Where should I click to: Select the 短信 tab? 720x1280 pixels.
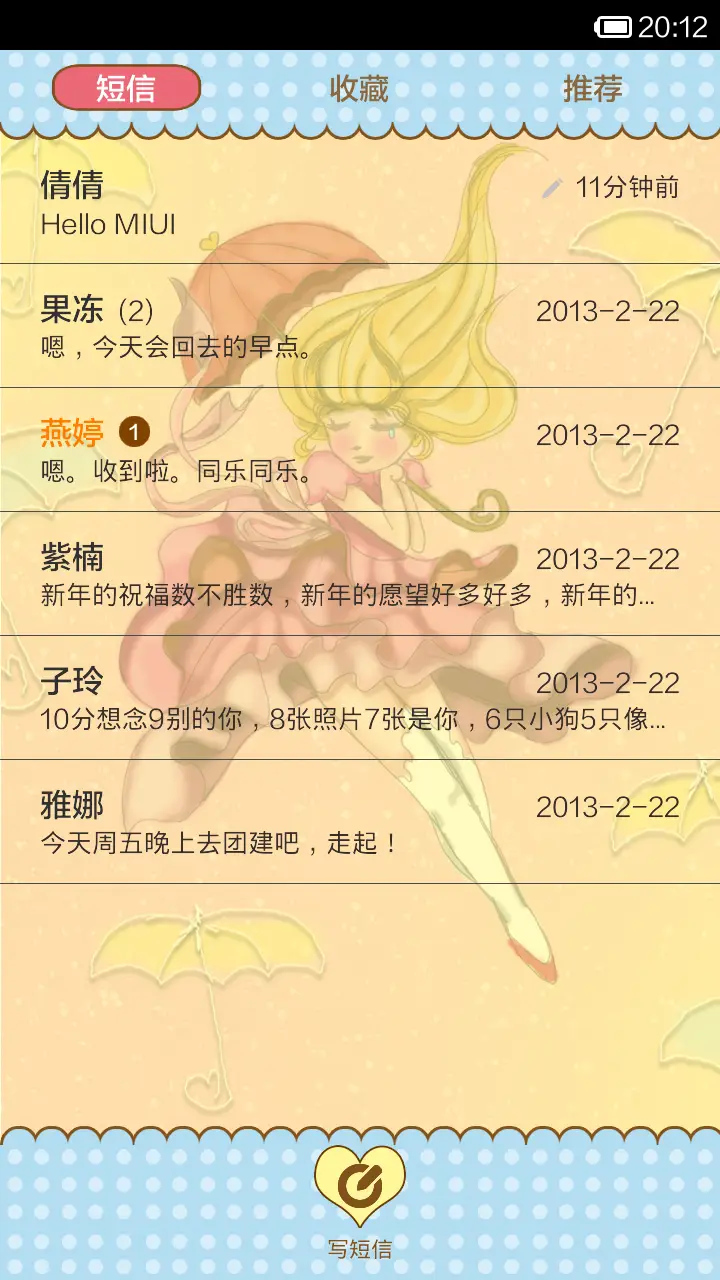click(126, 88)
